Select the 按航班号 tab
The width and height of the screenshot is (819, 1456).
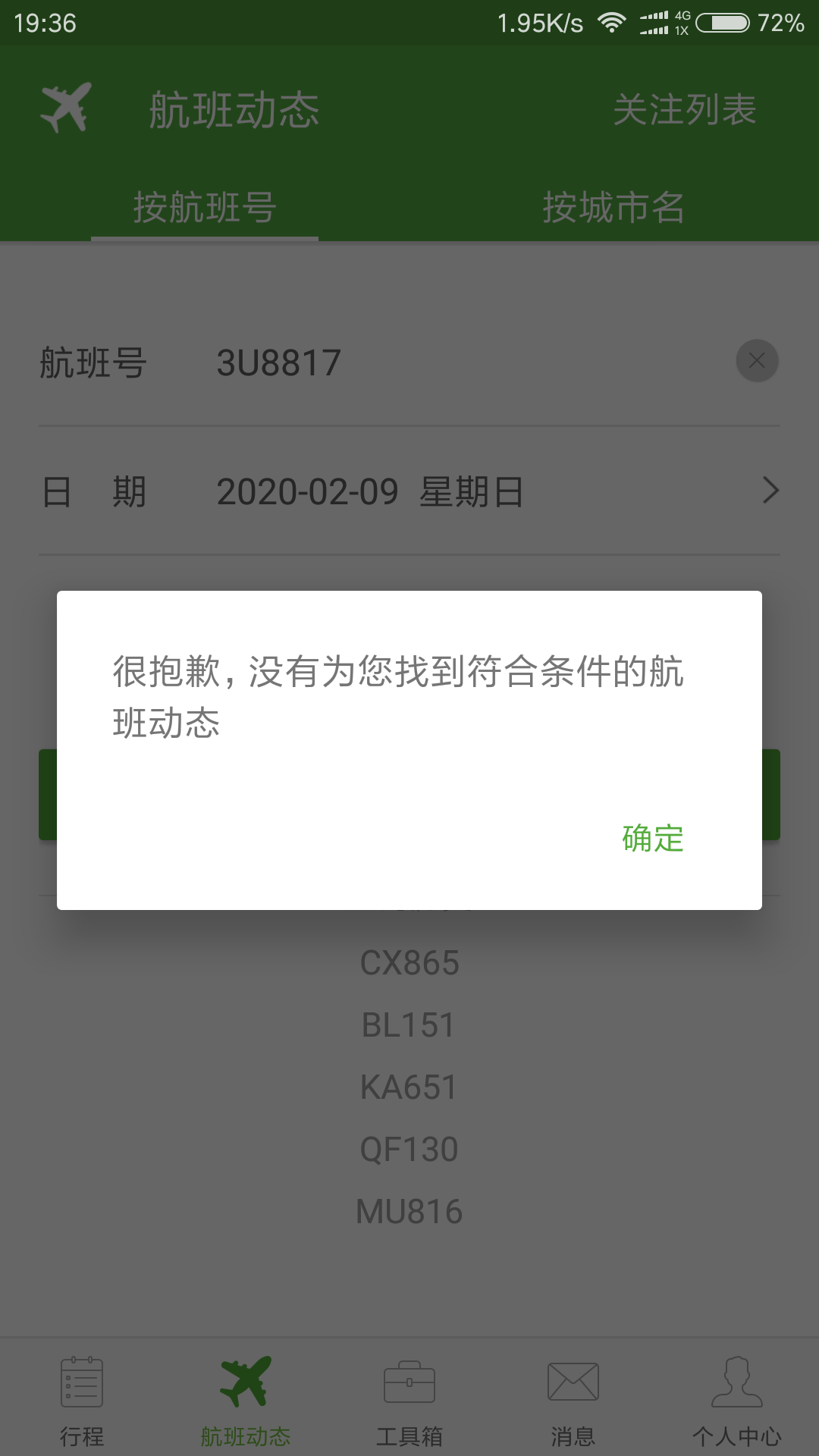(x=205, y=207)
